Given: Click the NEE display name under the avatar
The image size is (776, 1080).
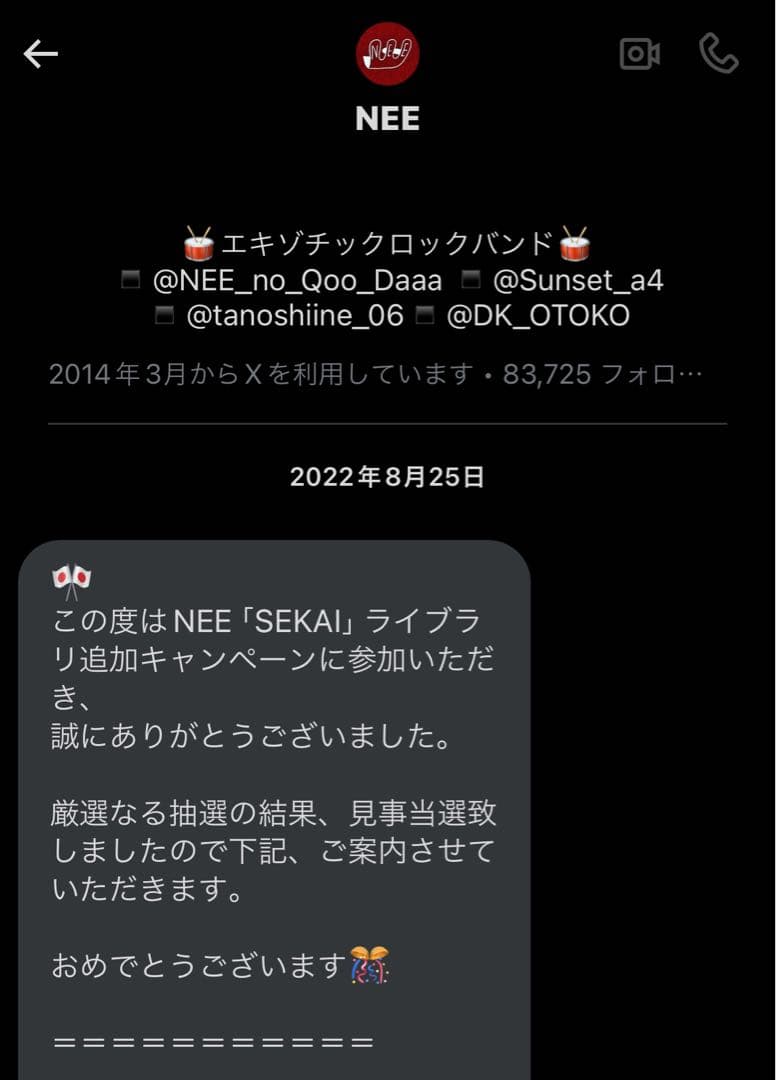Looking at the screenshot, I should point(387,119).
